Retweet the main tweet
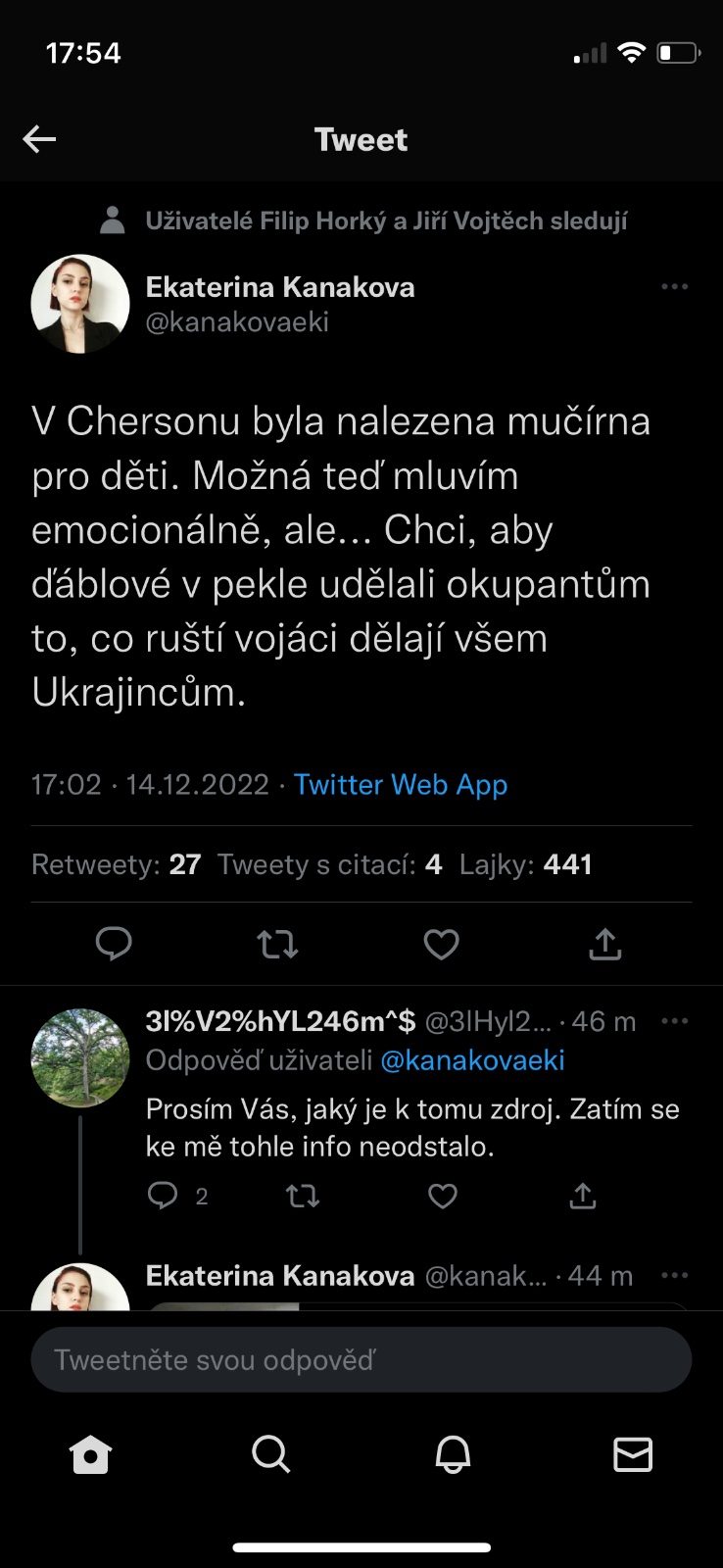 click(277, 944)
